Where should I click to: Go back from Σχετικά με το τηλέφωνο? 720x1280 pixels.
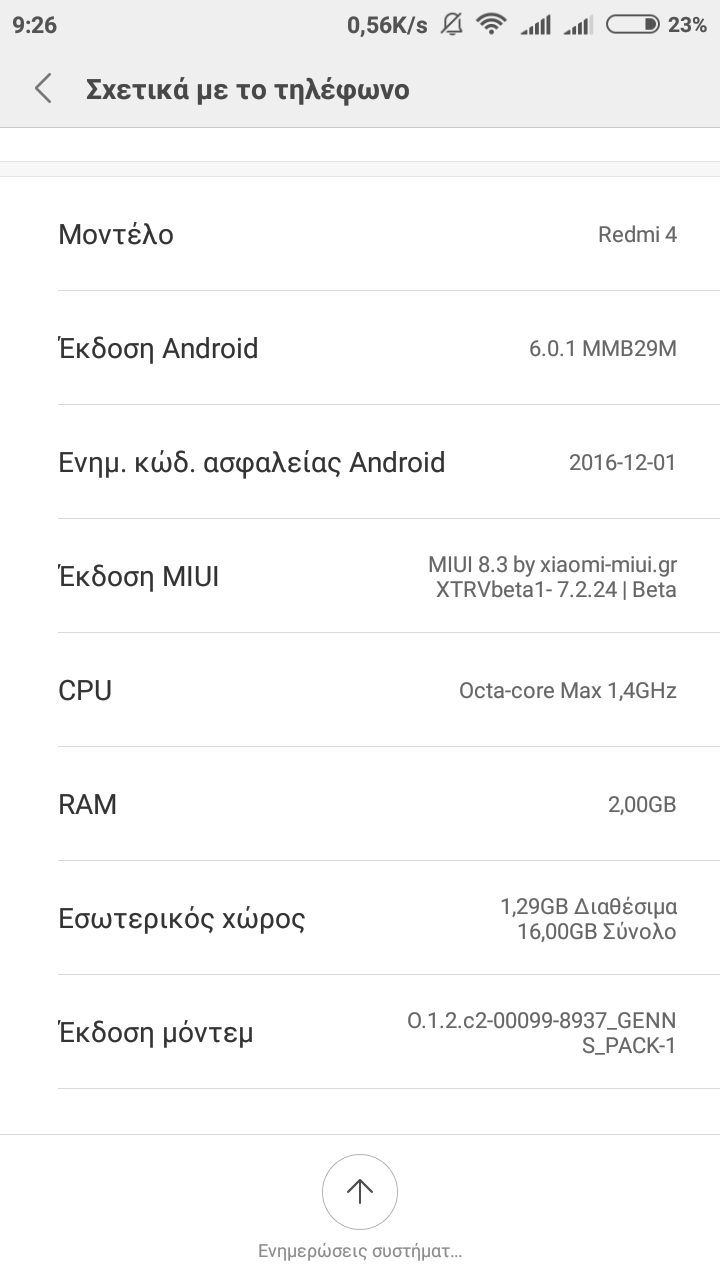(43, 89)
